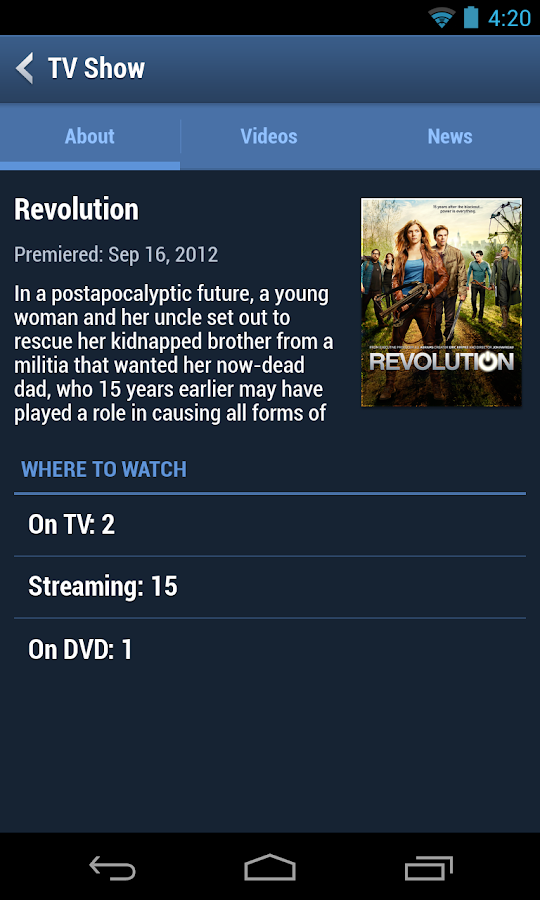Image resolution: width=540 pixels, height=900 pixels.
Task: Tap the system home button
Action: (270, 867)
